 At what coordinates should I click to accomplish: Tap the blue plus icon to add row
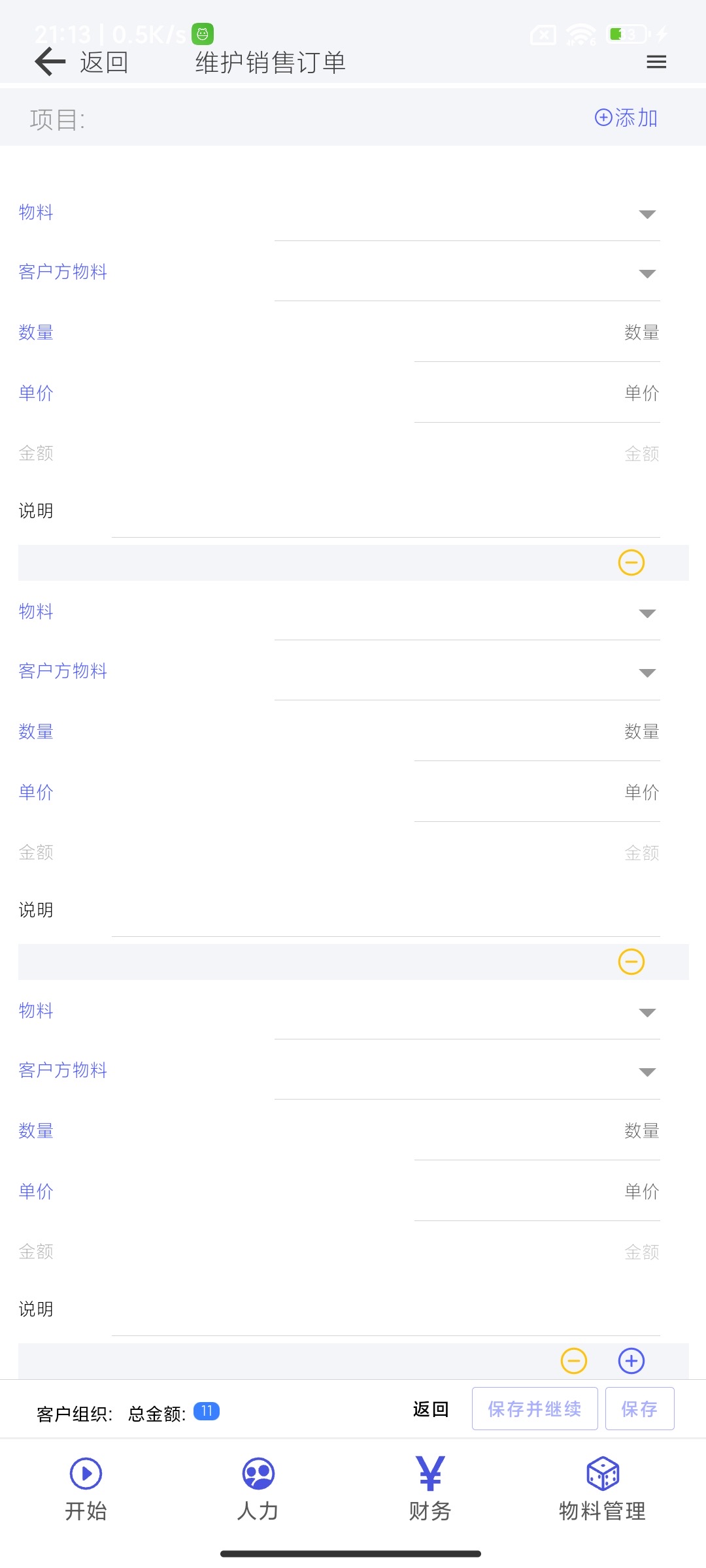(x=631, y=1361)
